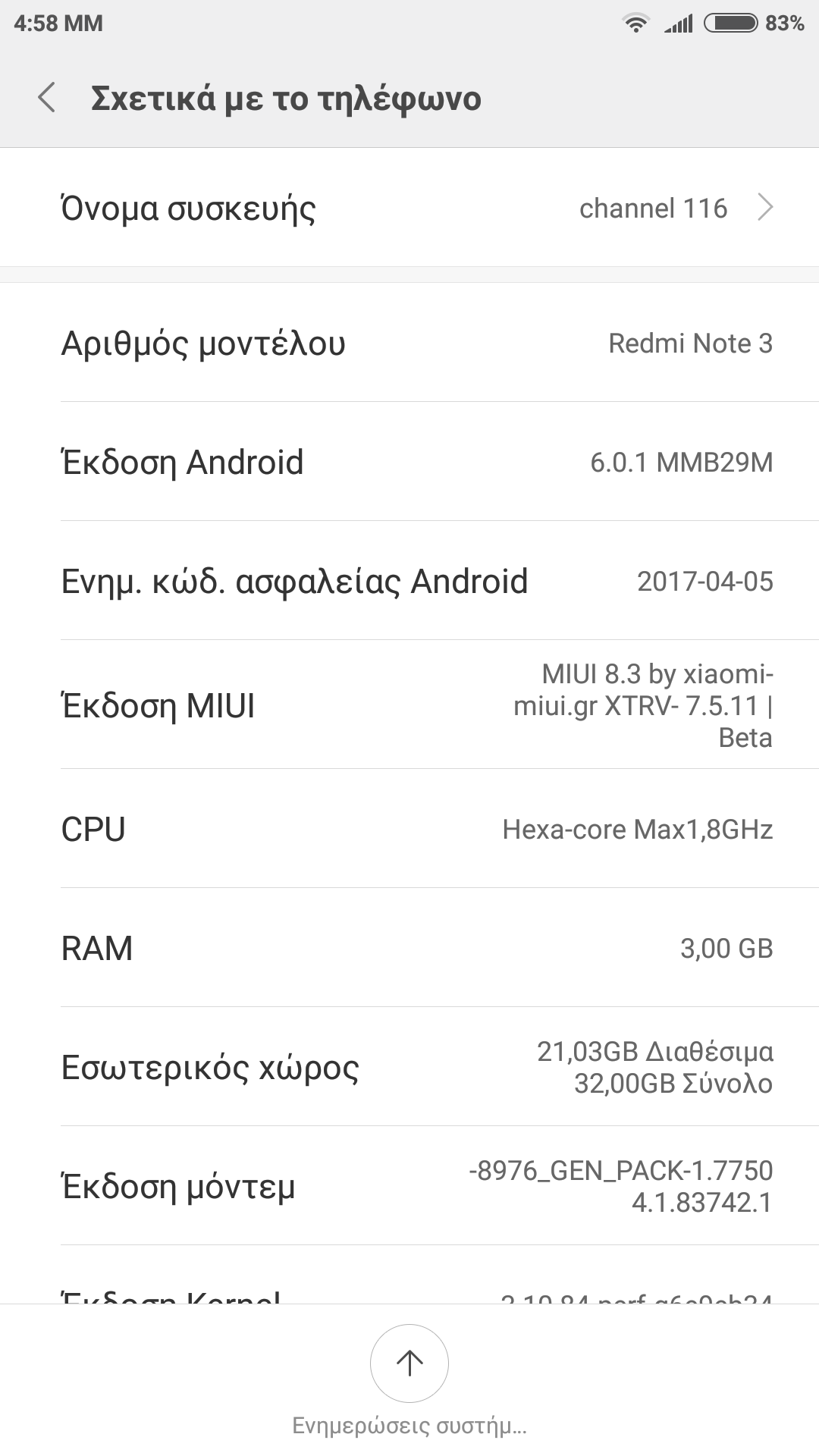The width and height of the screenshot is (819, 1456).
Task: Go back from Σχετικά με το τηλέφωνο
Action: click(x=47, y=98)
